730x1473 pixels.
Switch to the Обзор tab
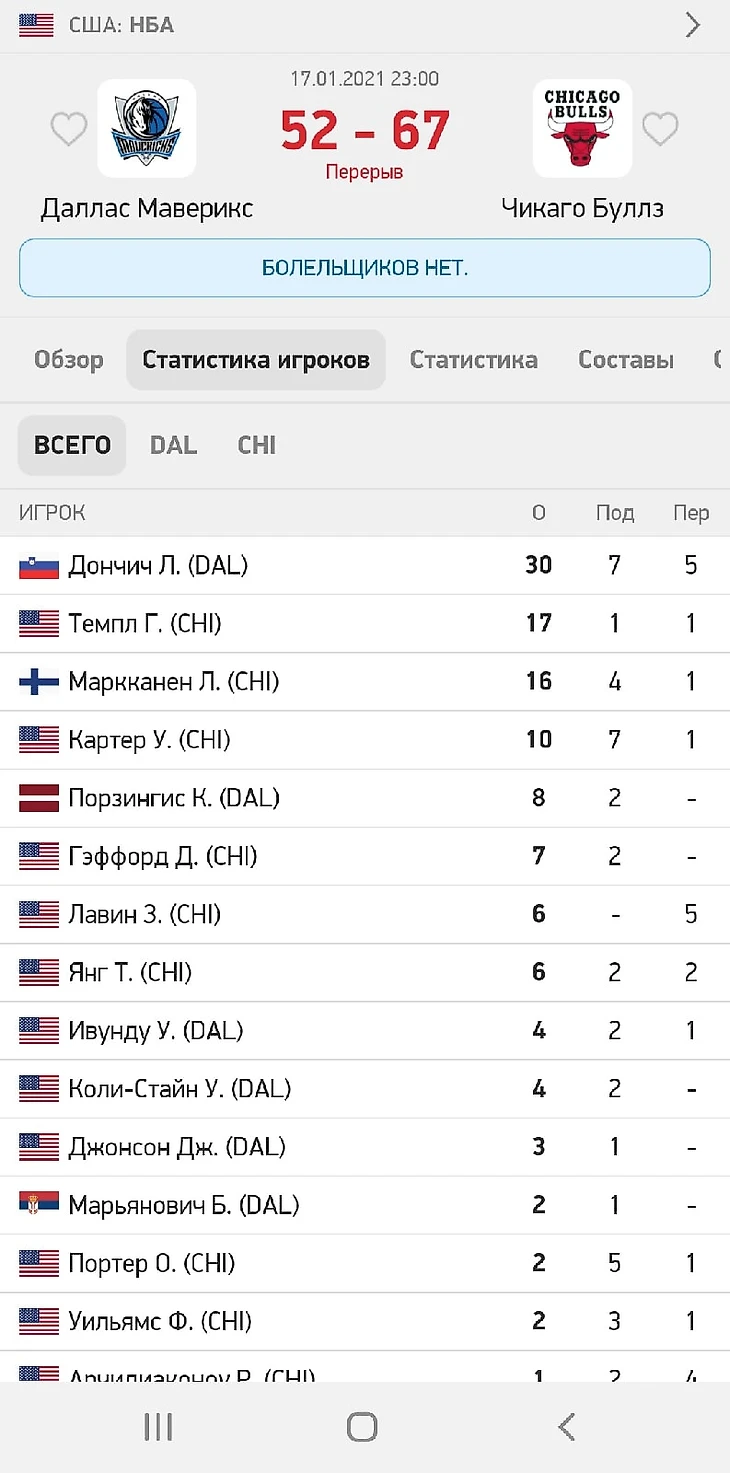point(68,360)
